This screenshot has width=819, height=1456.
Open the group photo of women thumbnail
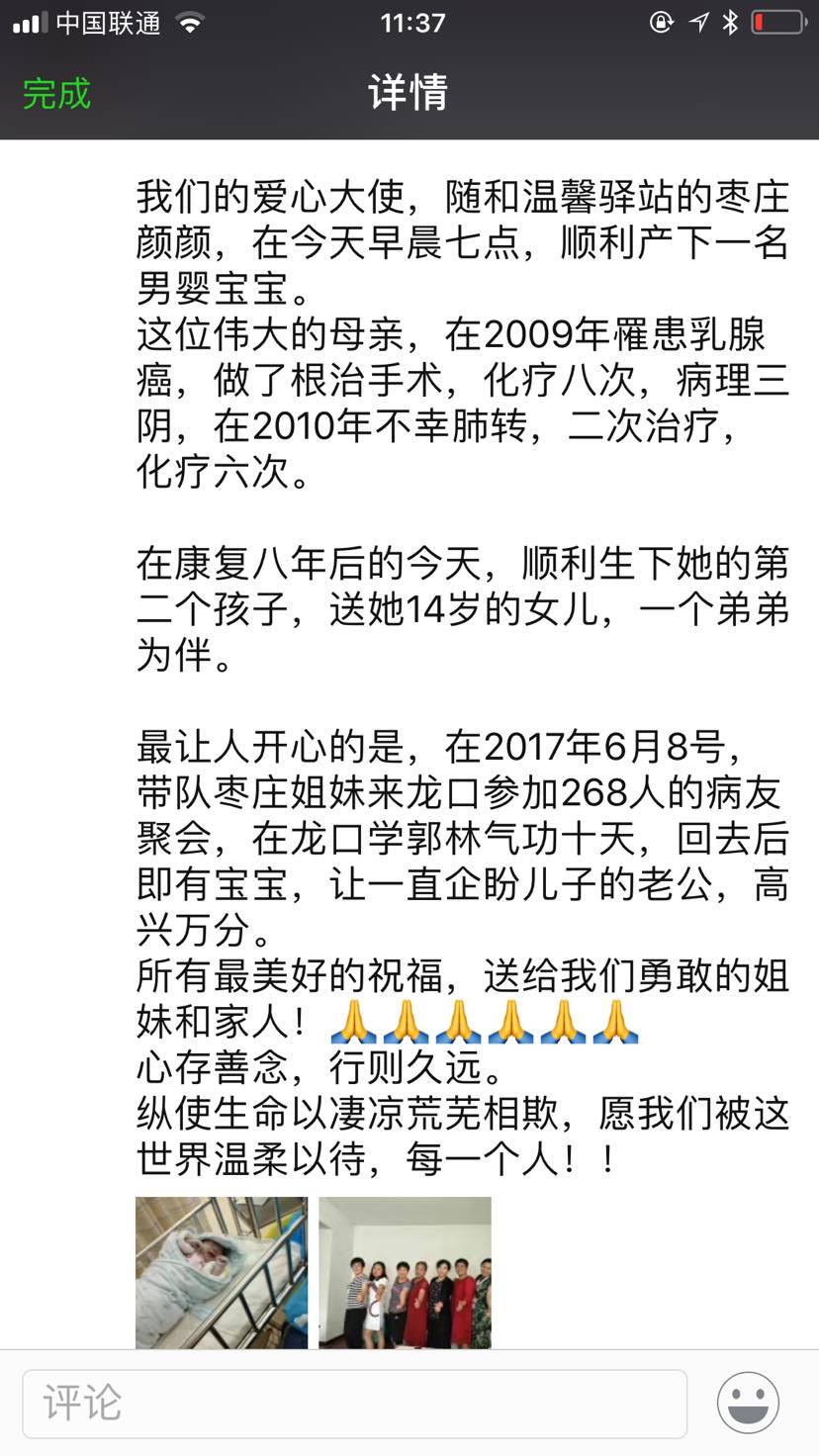(405, 1272)
